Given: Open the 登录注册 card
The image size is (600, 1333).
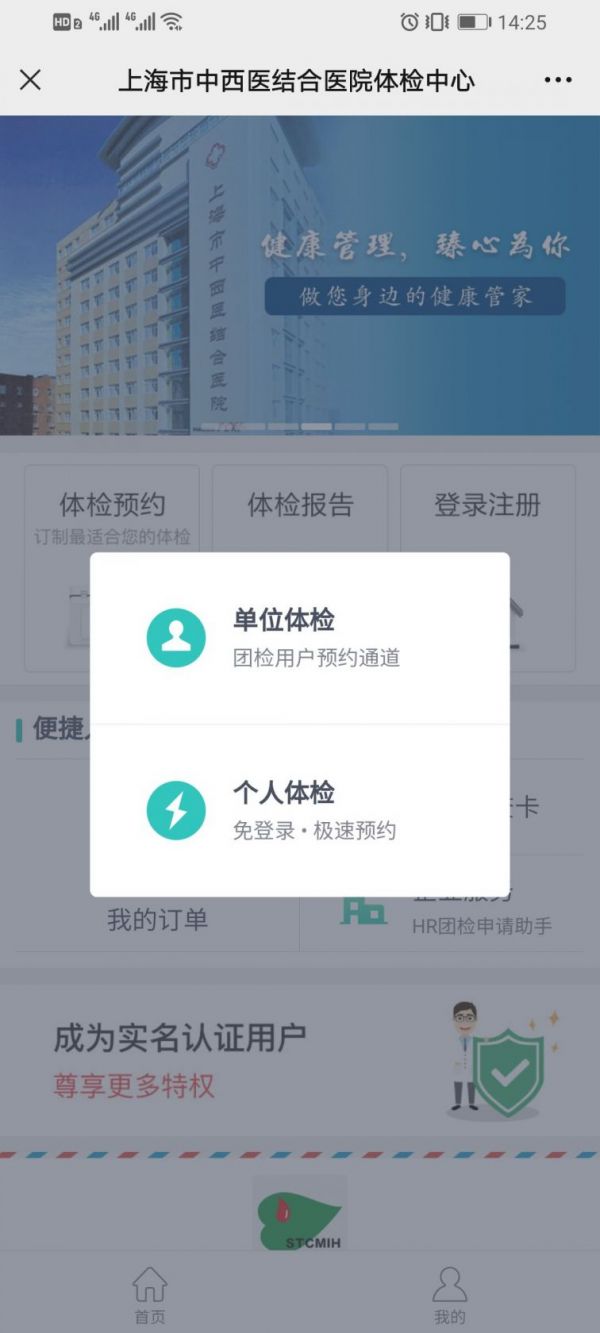Looking at the screenshot, I should click(x=488, y=568).
